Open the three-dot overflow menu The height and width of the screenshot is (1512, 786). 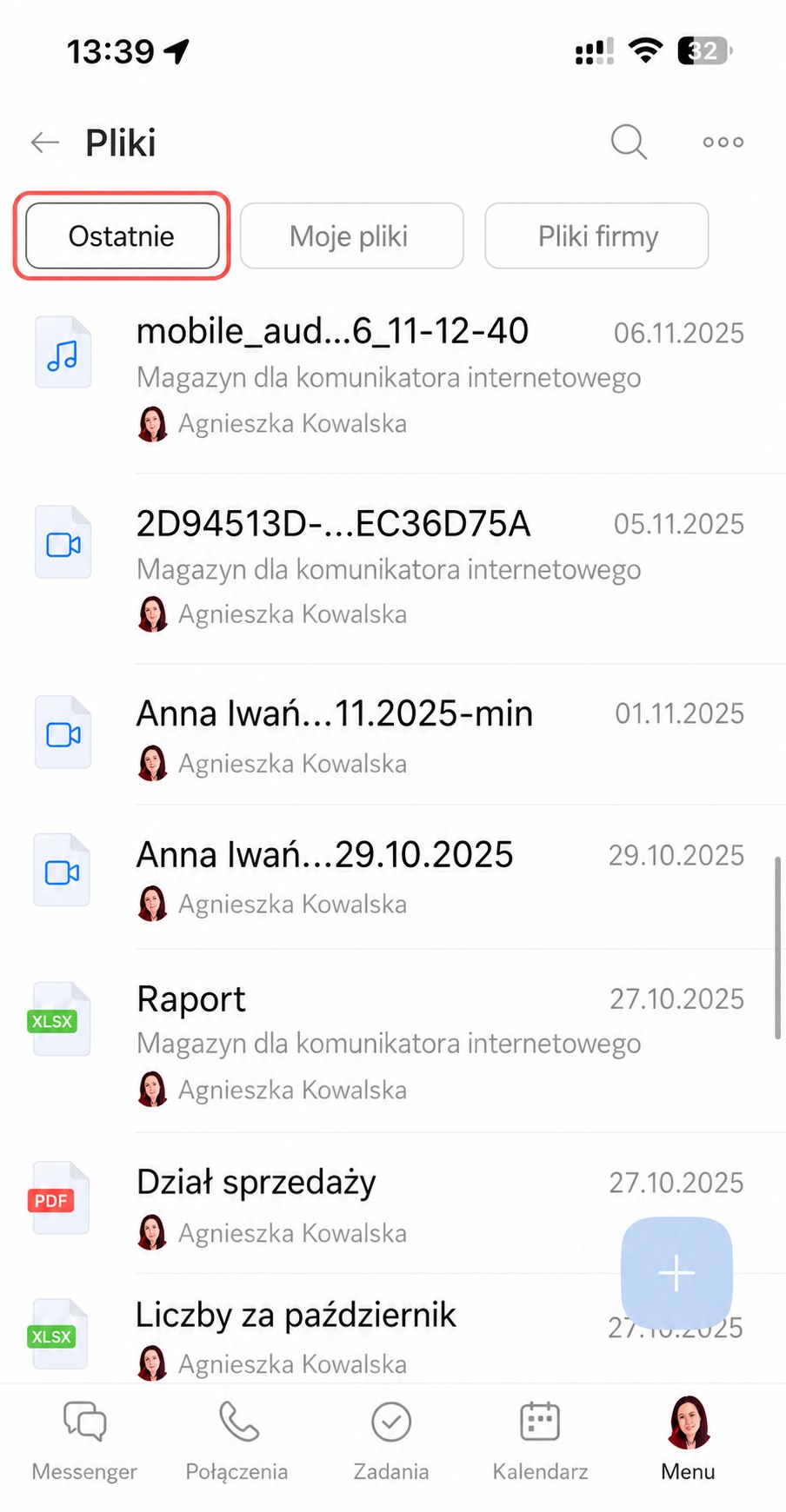click(x=723, y=142)
